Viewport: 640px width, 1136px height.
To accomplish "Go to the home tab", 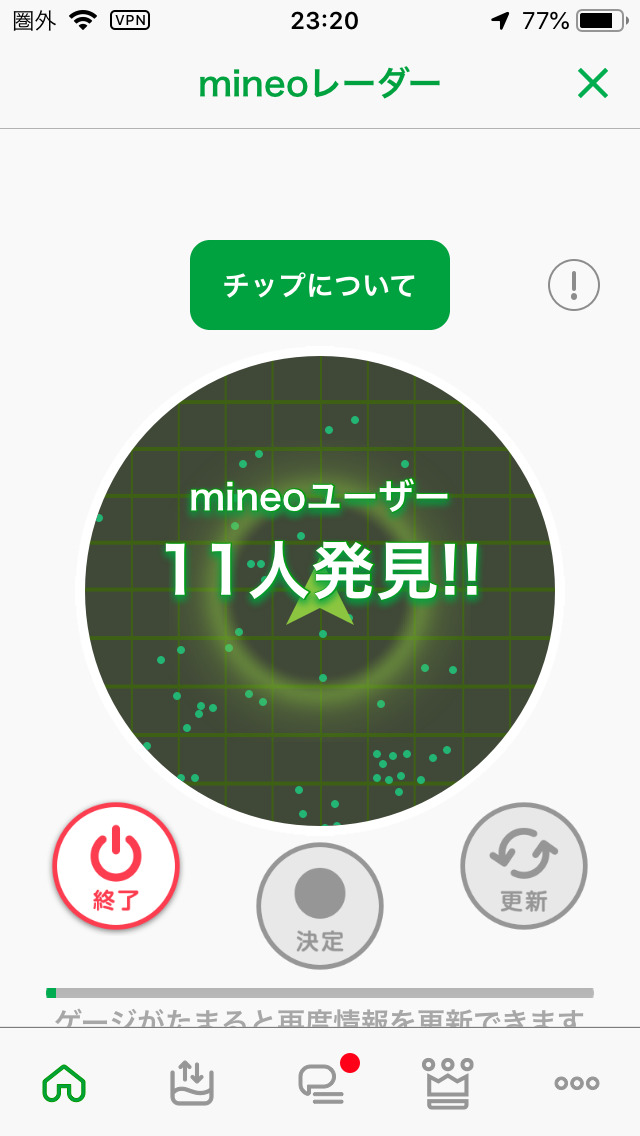I will tap(64, 1082).
